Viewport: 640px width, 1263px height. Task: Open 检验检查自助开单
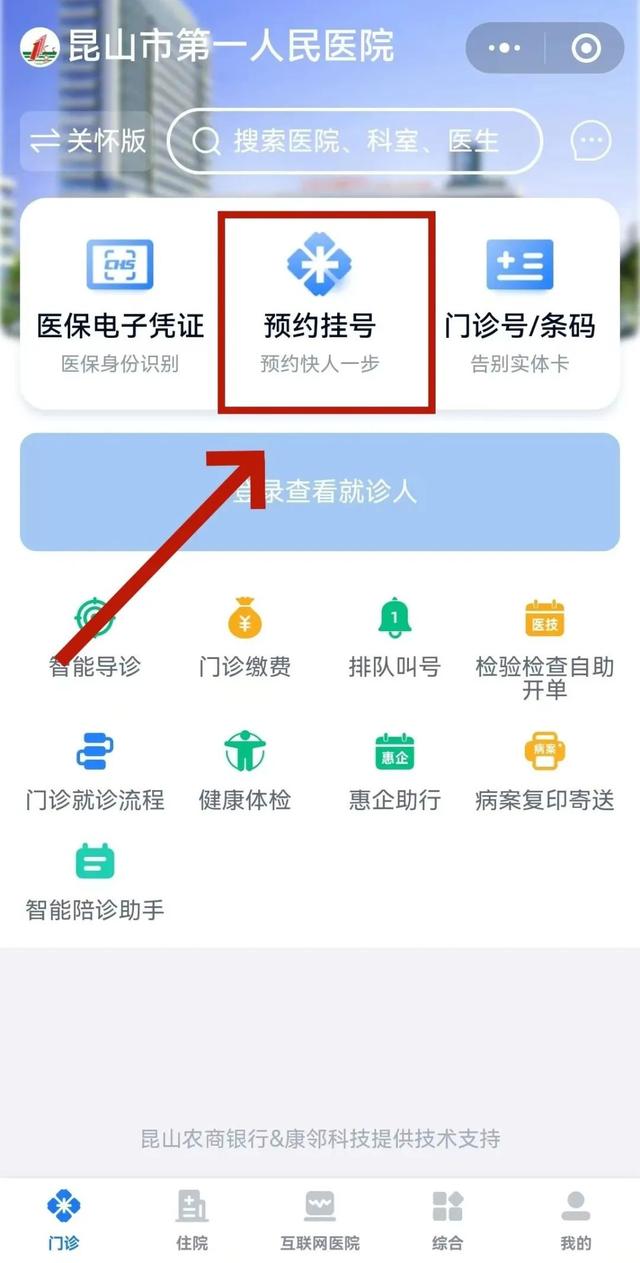[x=545, y=648]
